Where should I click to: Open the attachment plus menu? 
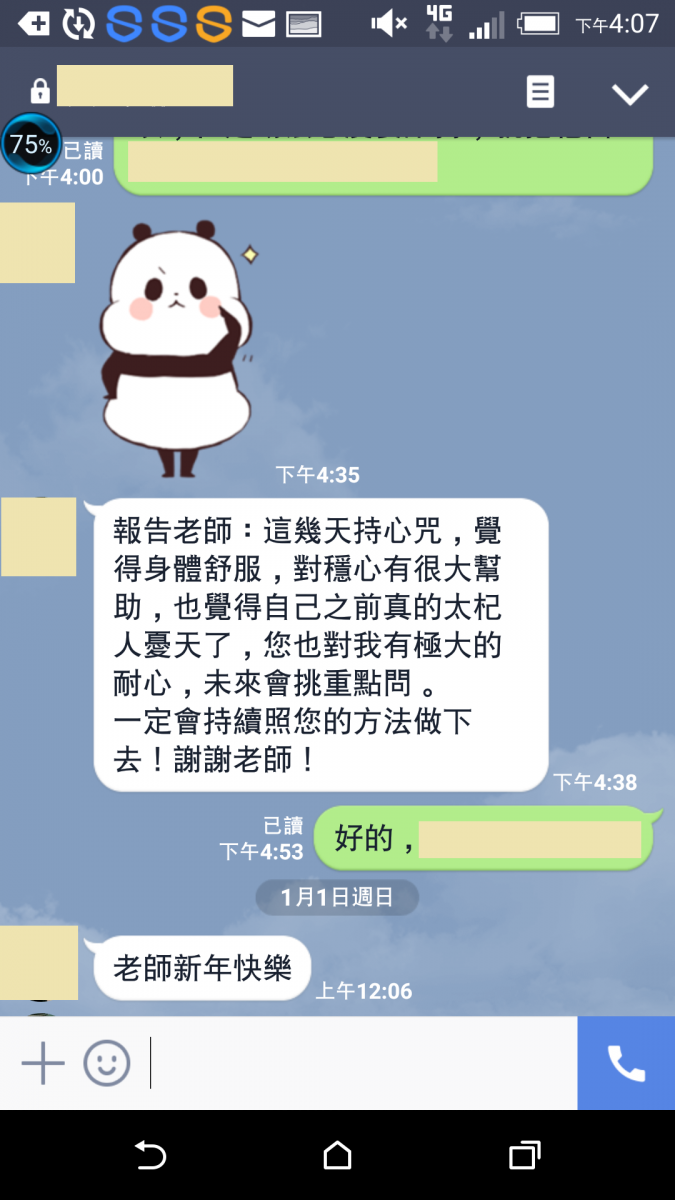pos(43,1063)
